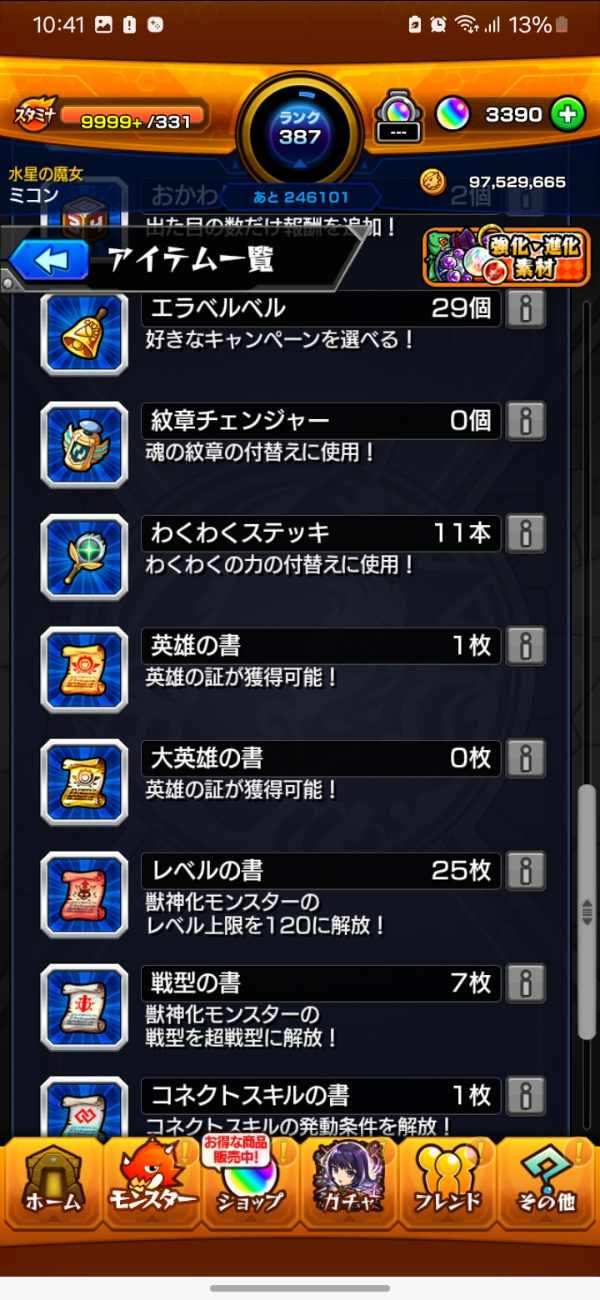Open info for 英雄の書
The width and height of the screenshot is (600, 1300).
click(526, 646)
